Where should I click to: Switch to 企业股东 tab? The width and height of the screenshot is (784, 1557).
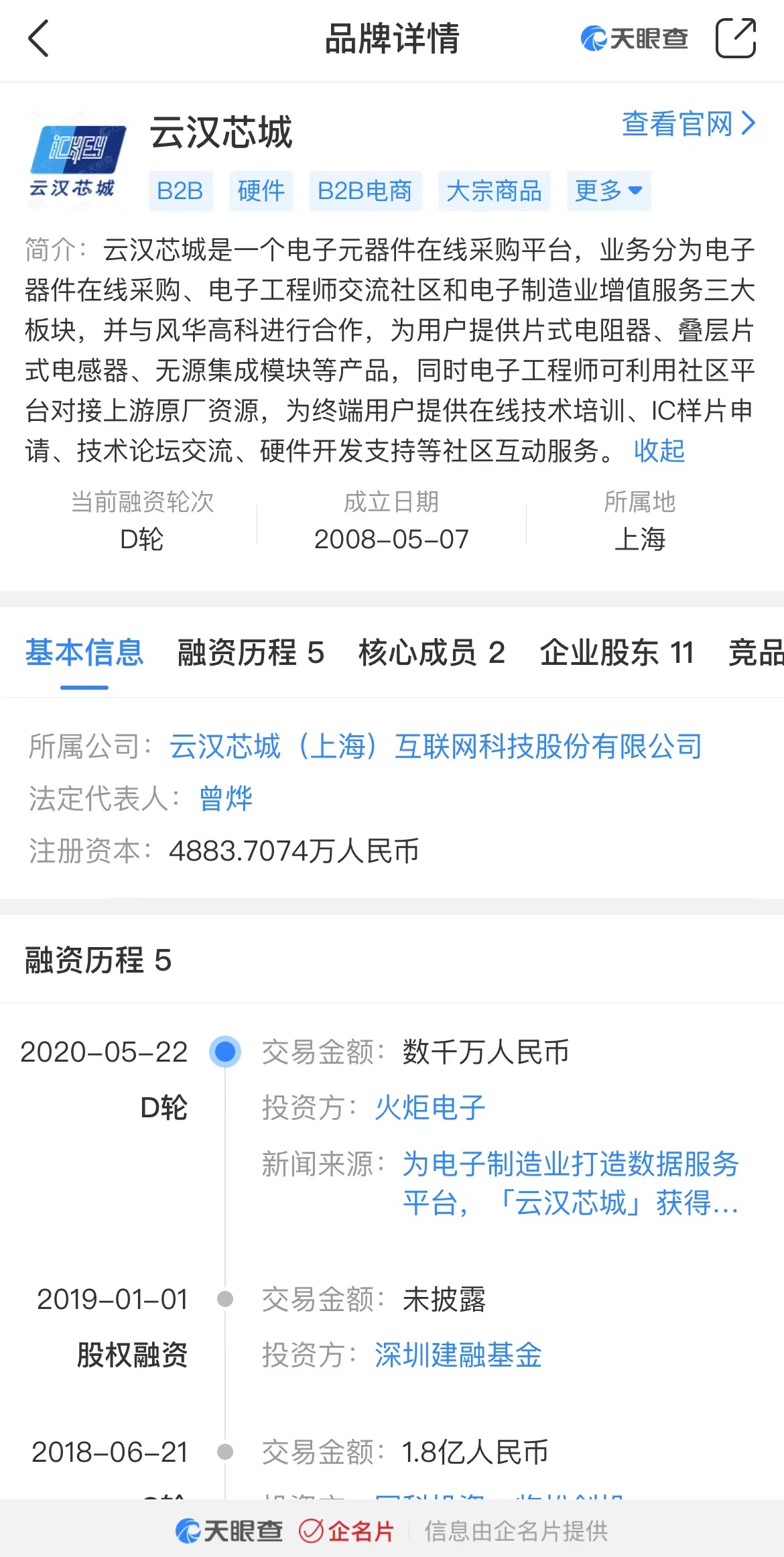coord(616,653)
